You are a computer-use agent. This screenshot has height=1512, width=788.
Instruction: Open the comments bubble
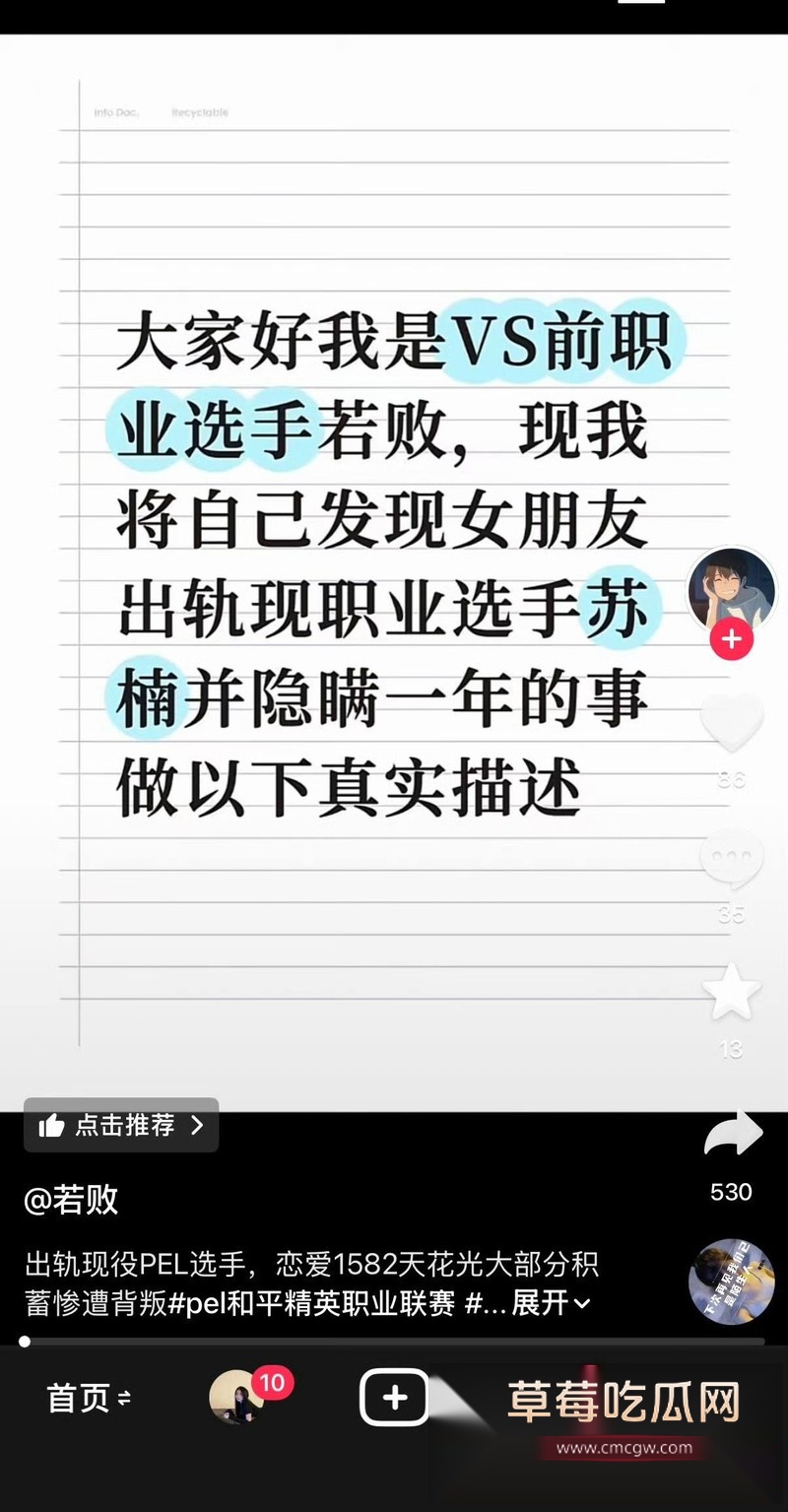pos(731,858)
